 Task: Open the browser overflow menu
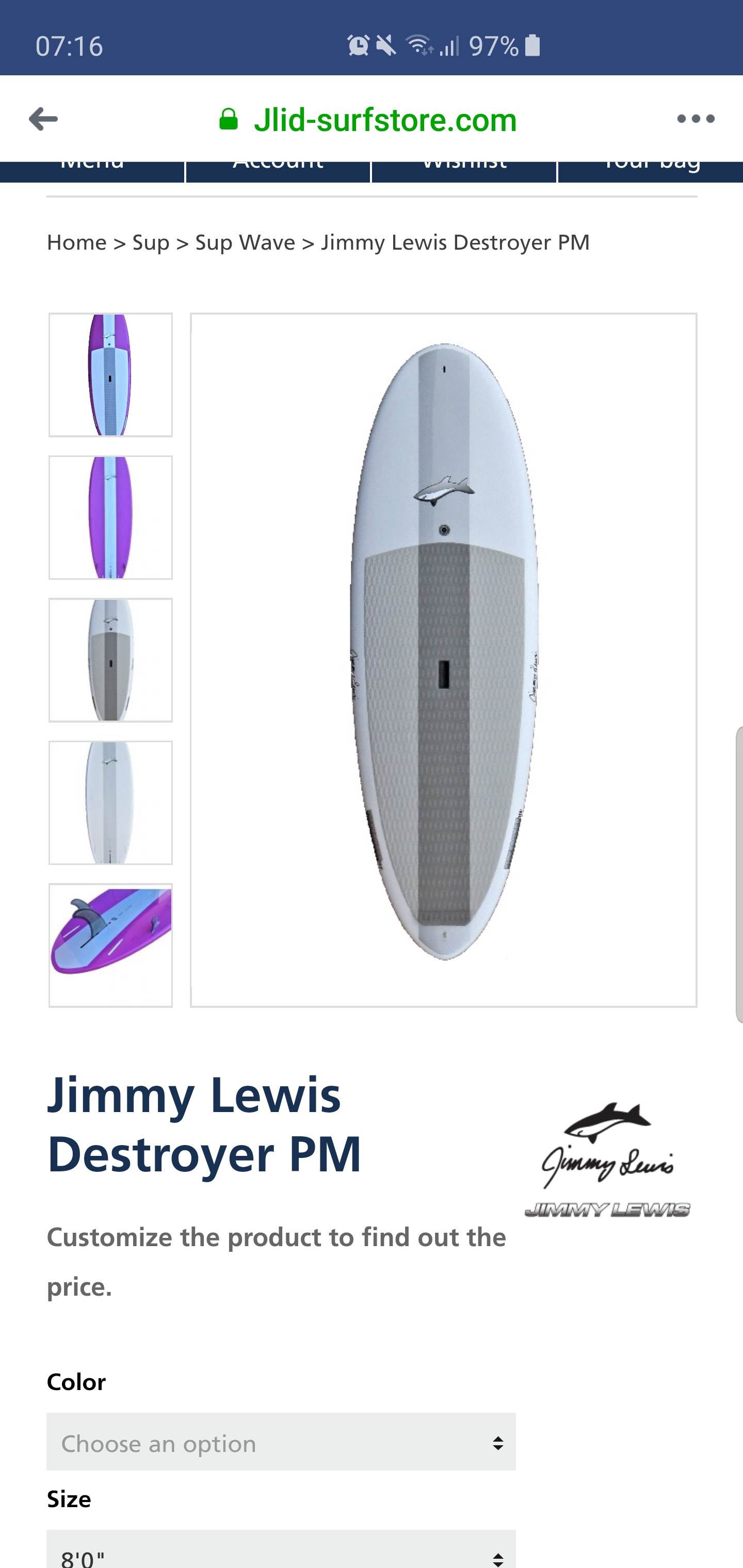pyautogui.click(x=696, y=119)
